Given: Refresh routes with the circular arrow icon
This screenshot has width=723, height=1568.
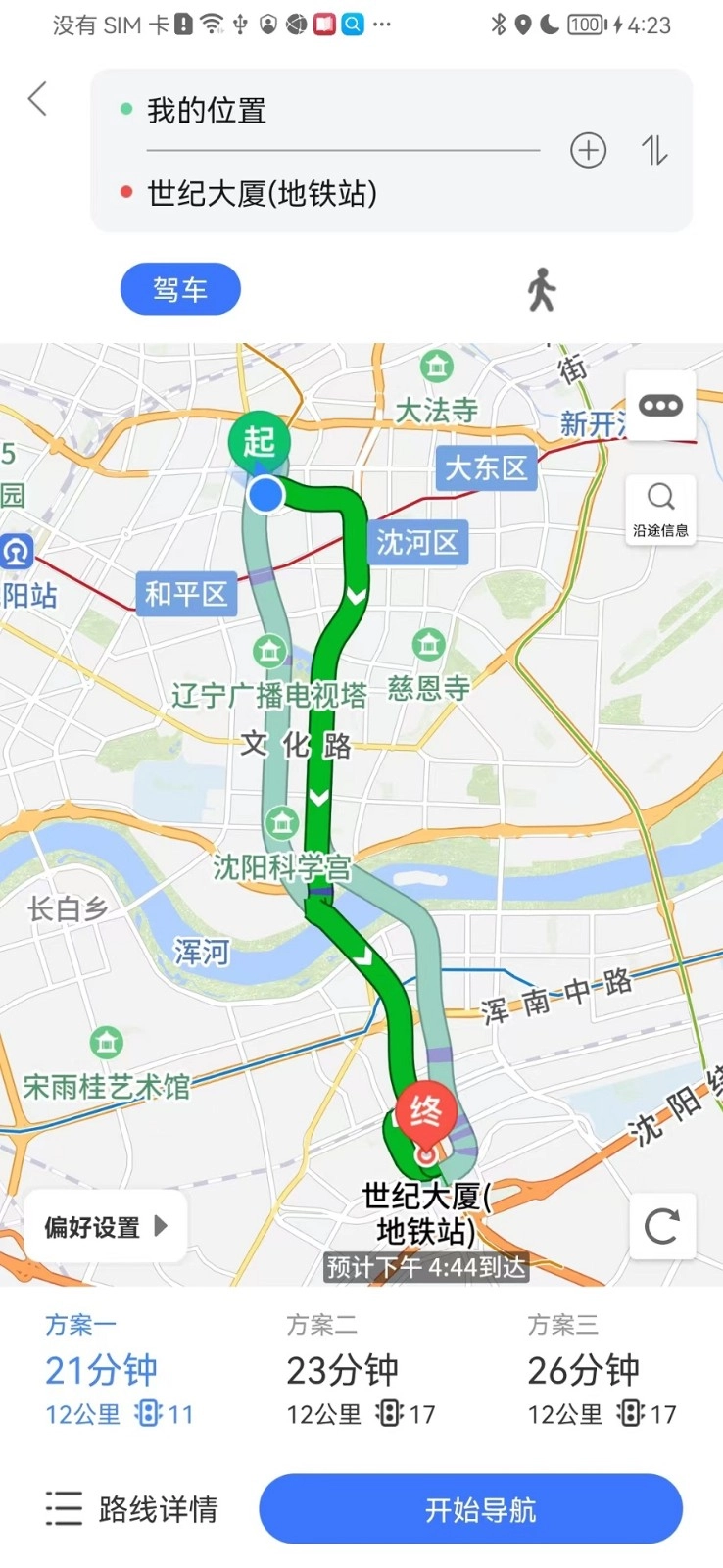Looking at the screenshot, I should (x=661, y=1226).
